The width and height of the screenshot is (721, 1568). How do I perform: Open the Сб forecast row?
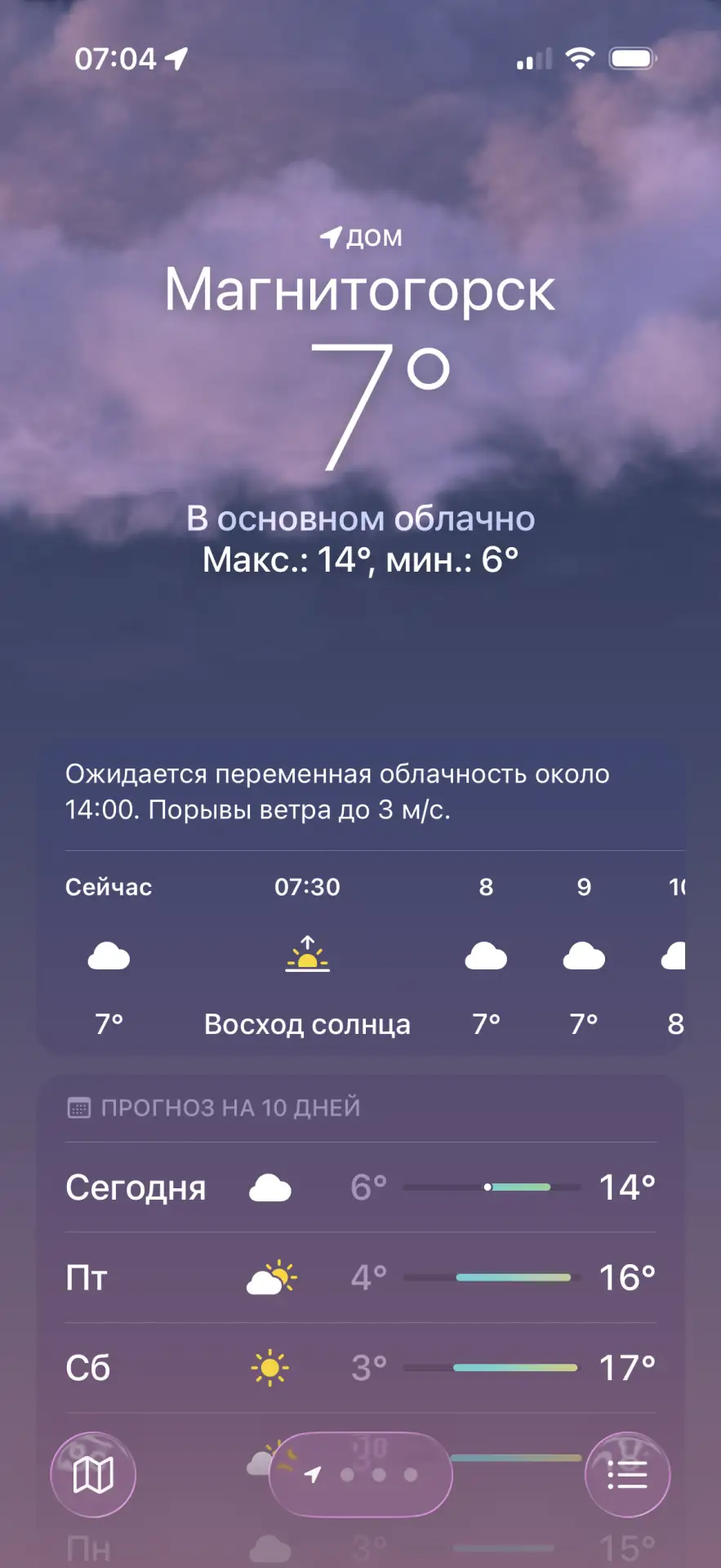[361, 1368]
